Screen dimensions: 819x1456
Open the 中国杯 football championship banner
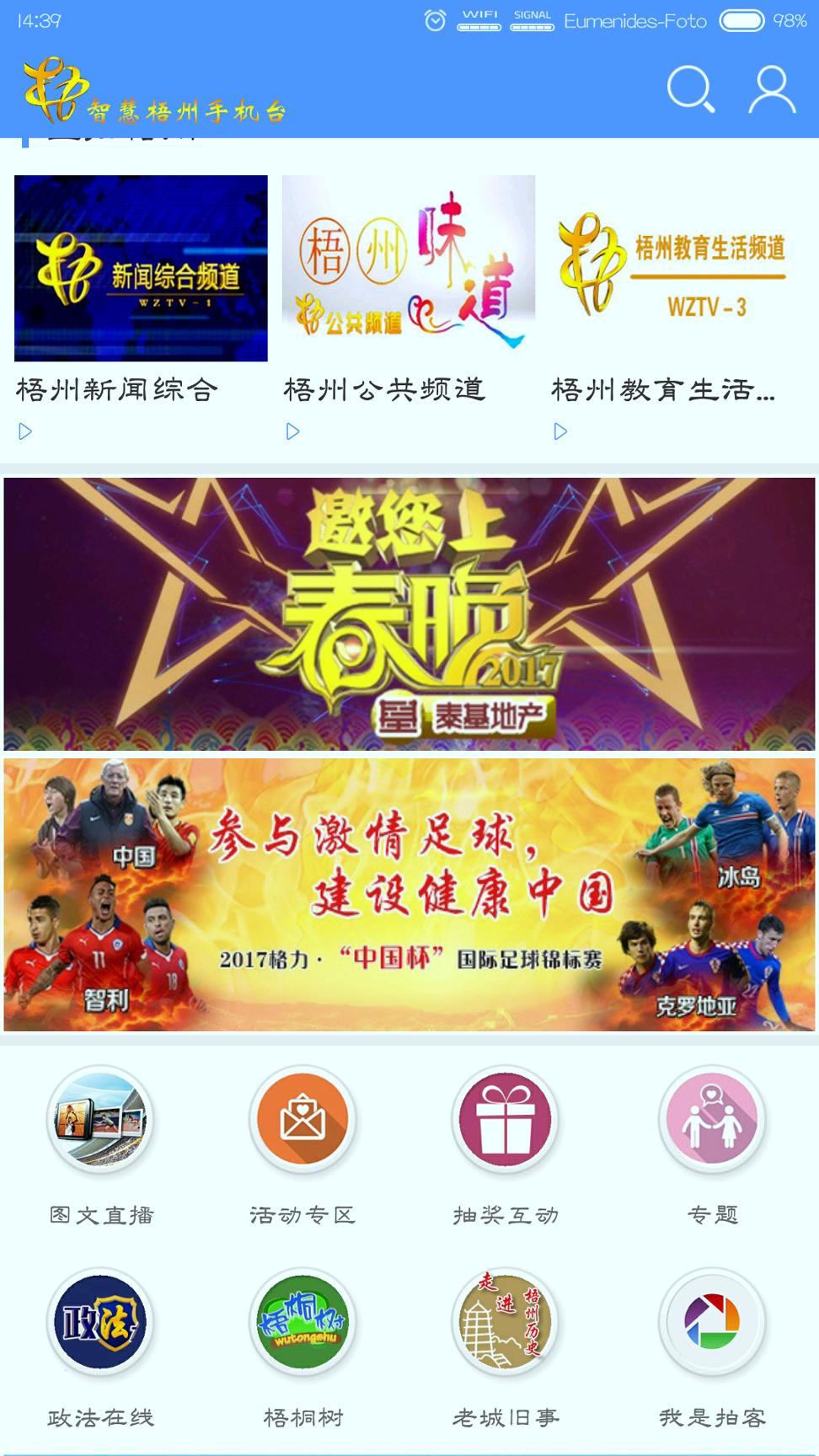coord(409,895)
